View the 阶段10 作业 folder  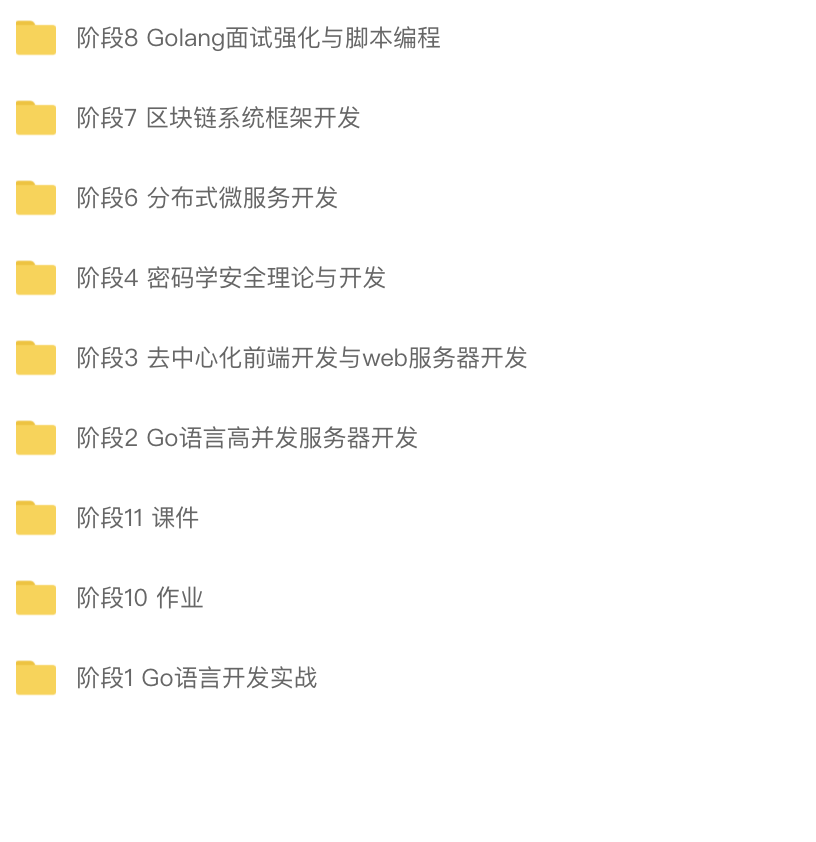click(x=140, y=598)
